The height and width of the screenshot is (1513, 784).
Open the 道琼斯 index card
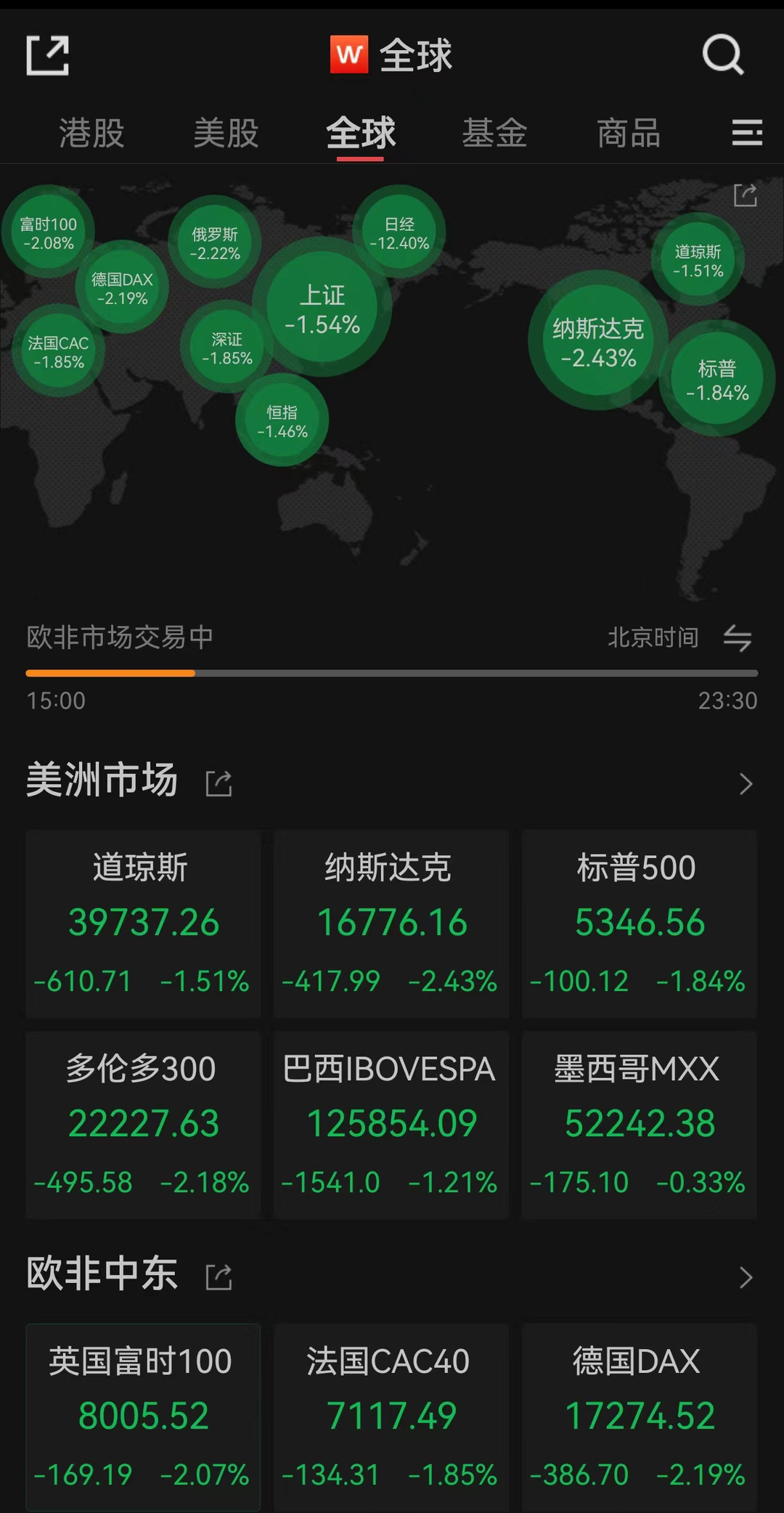143,923
